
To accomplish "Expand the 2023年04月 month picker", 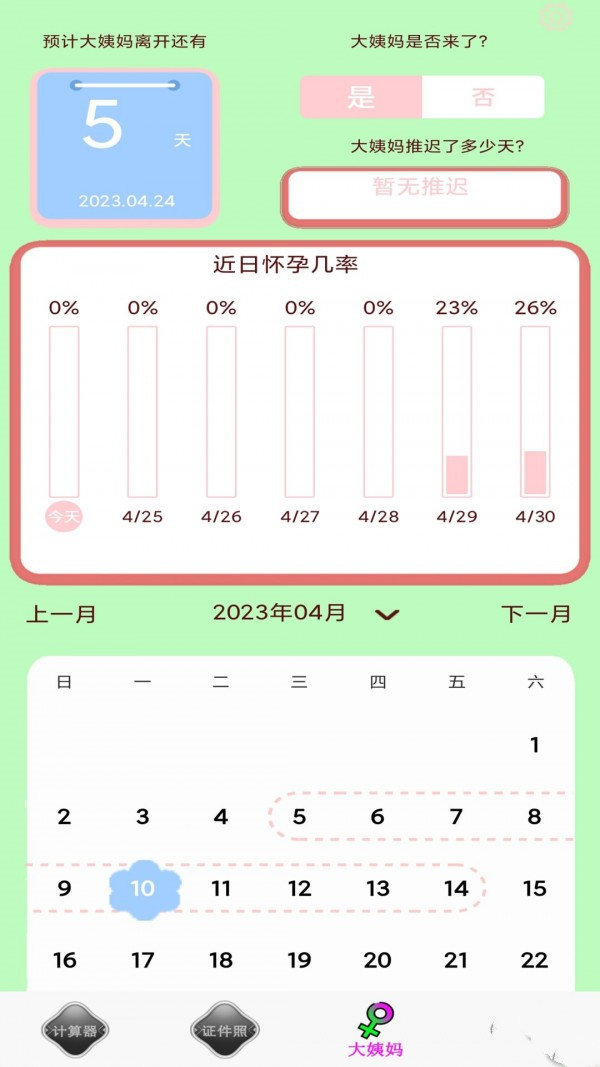I will (386, 615).
